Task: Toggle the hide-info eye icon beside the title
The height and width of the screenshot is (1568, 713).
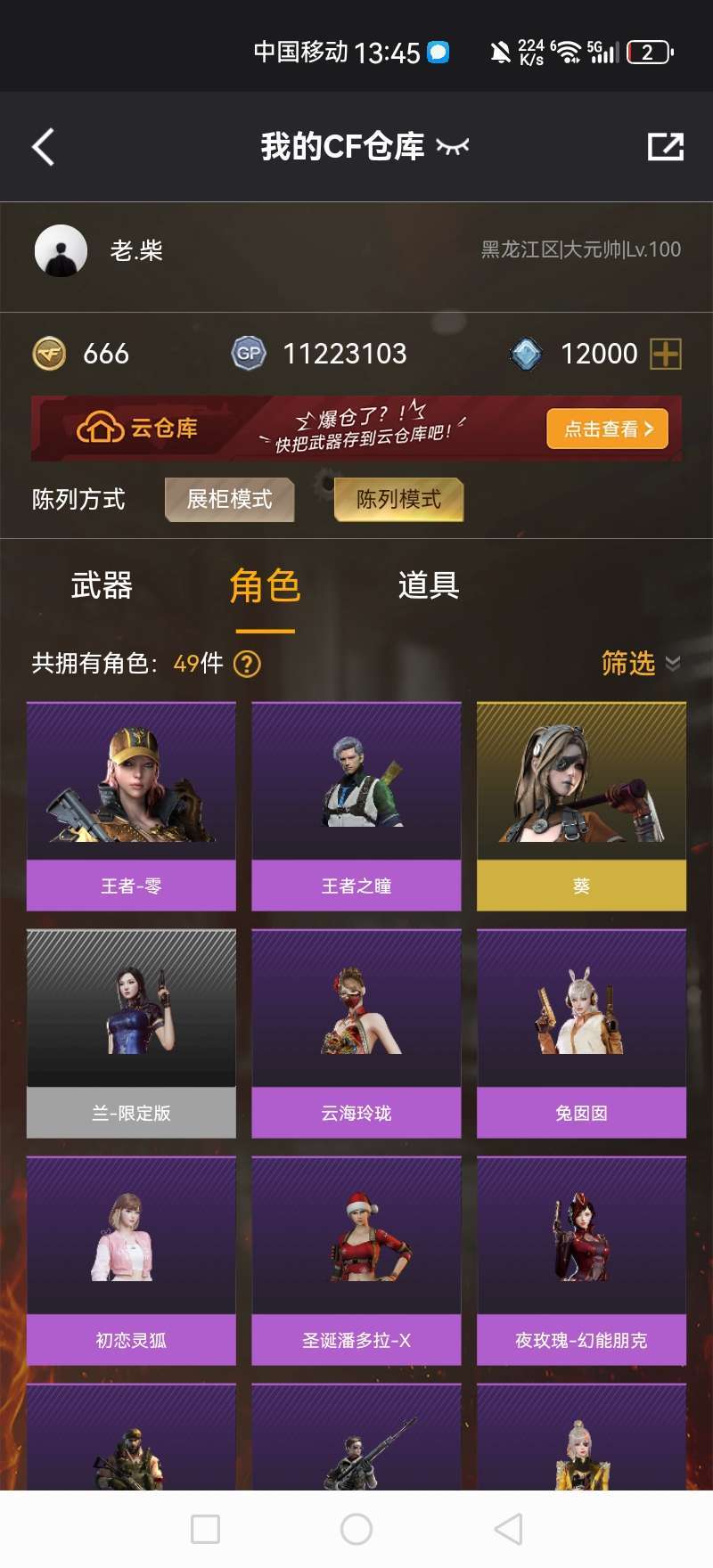Action: 453,146
